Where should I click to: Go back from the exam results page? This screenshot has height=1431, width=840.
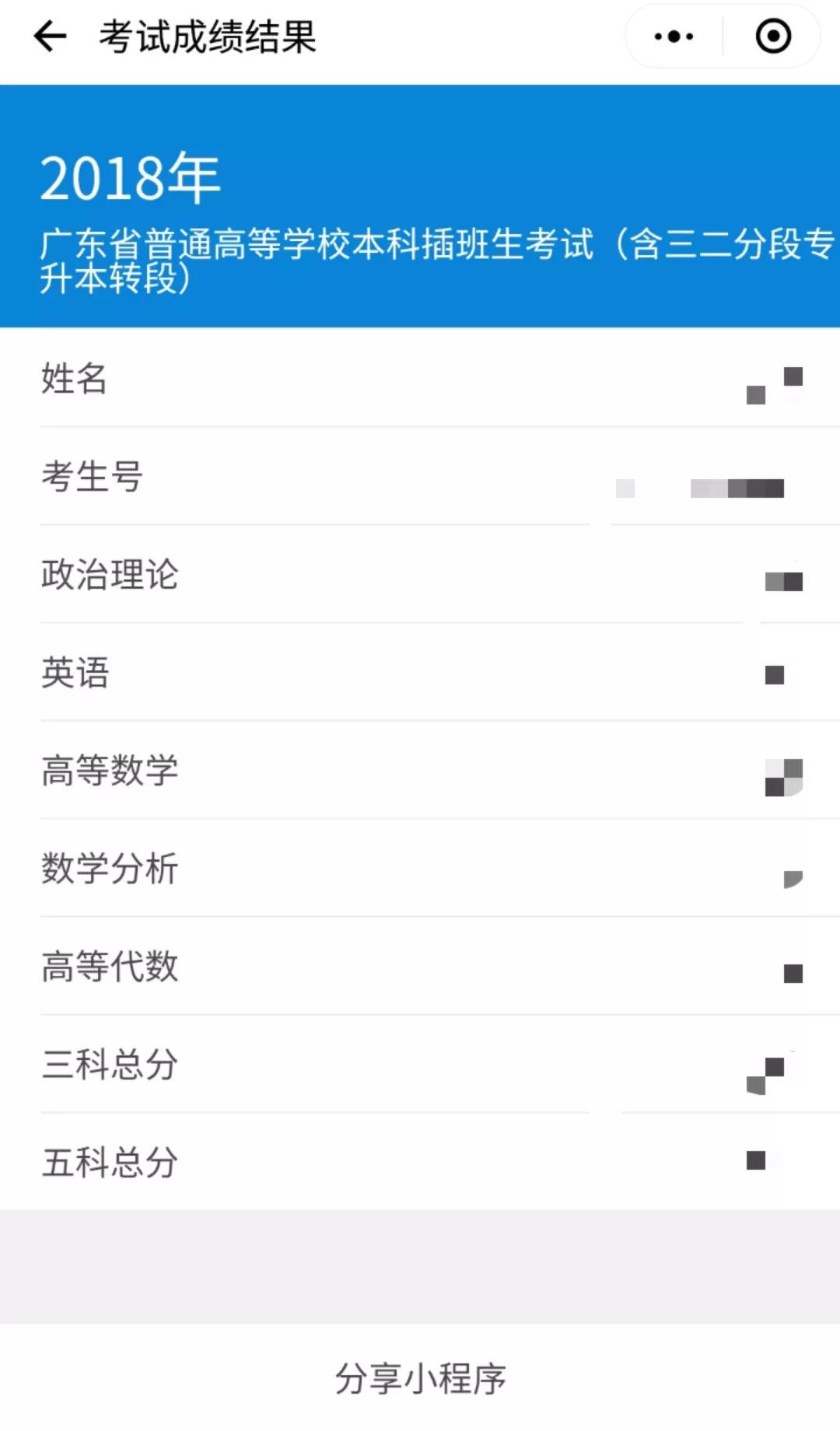(x=51, y=37)
